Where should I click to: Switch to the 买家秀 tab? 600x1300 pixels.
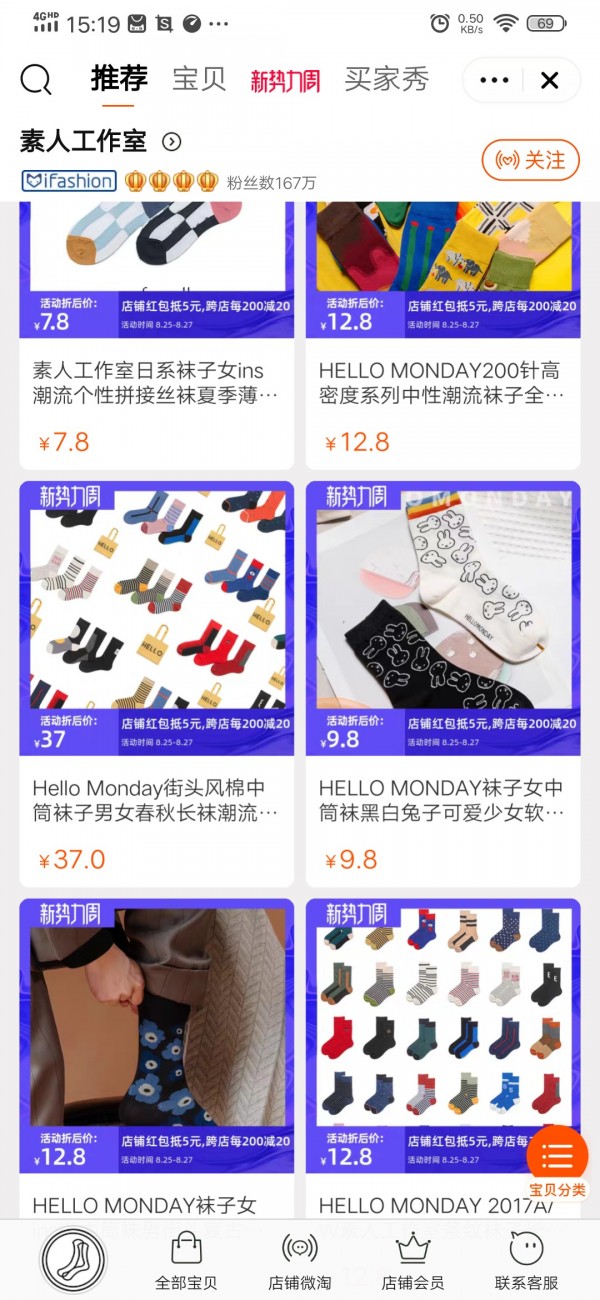point(386,80)
